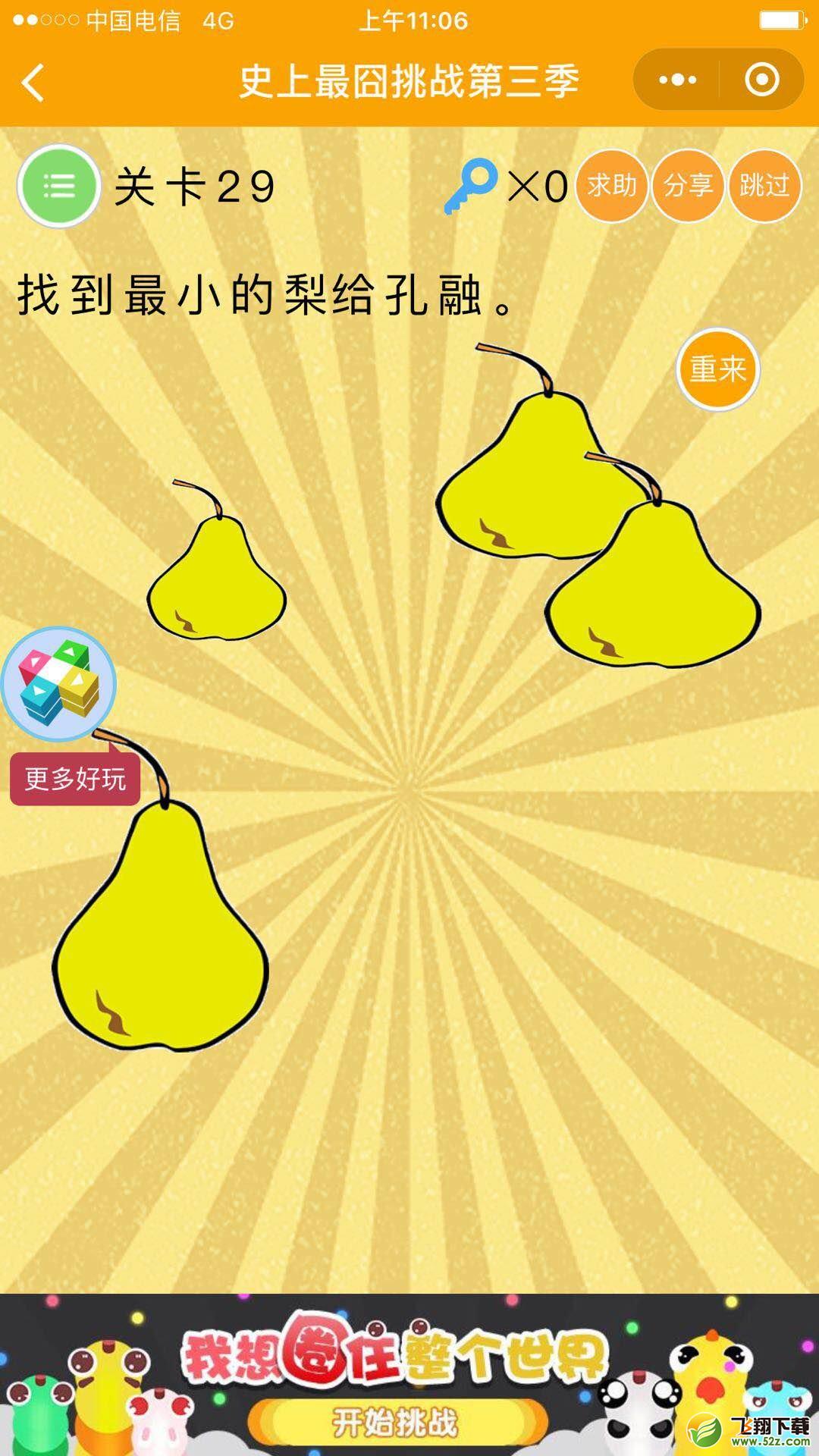
Task: Close the mini program with the circle button
Action: click(761, 80)
